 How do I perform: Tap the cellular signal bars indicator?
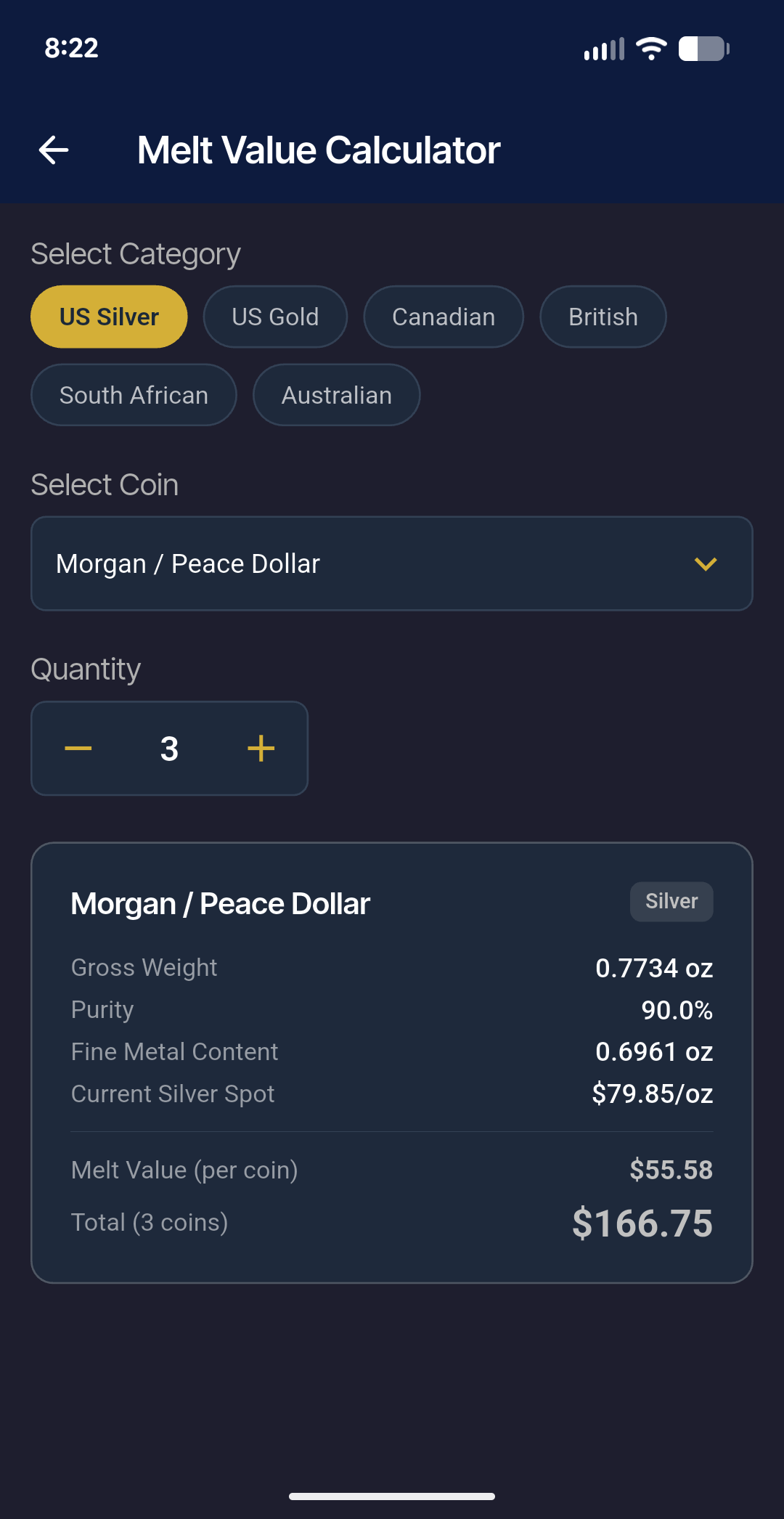pyautogui.click(x=604, y=49)
